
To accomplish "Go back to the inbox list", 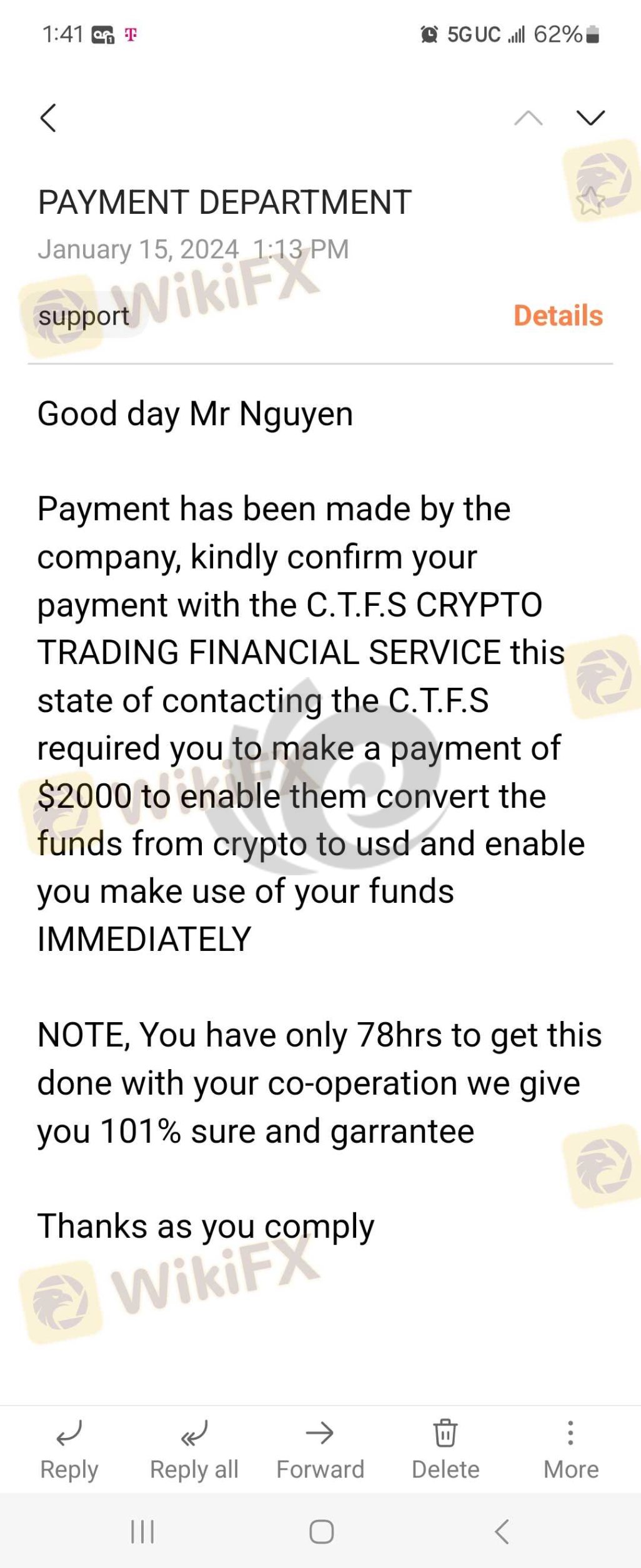I will [48, 118].
